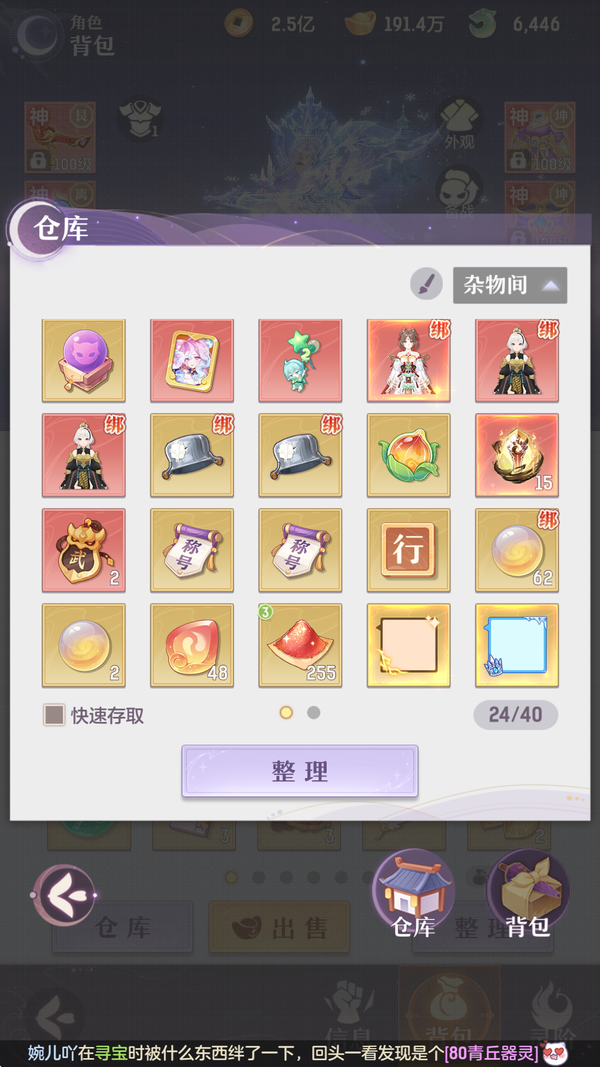The image size is (600, 1067).
Task: Select the bound orb item with 62
Action: tap(516, 550)
